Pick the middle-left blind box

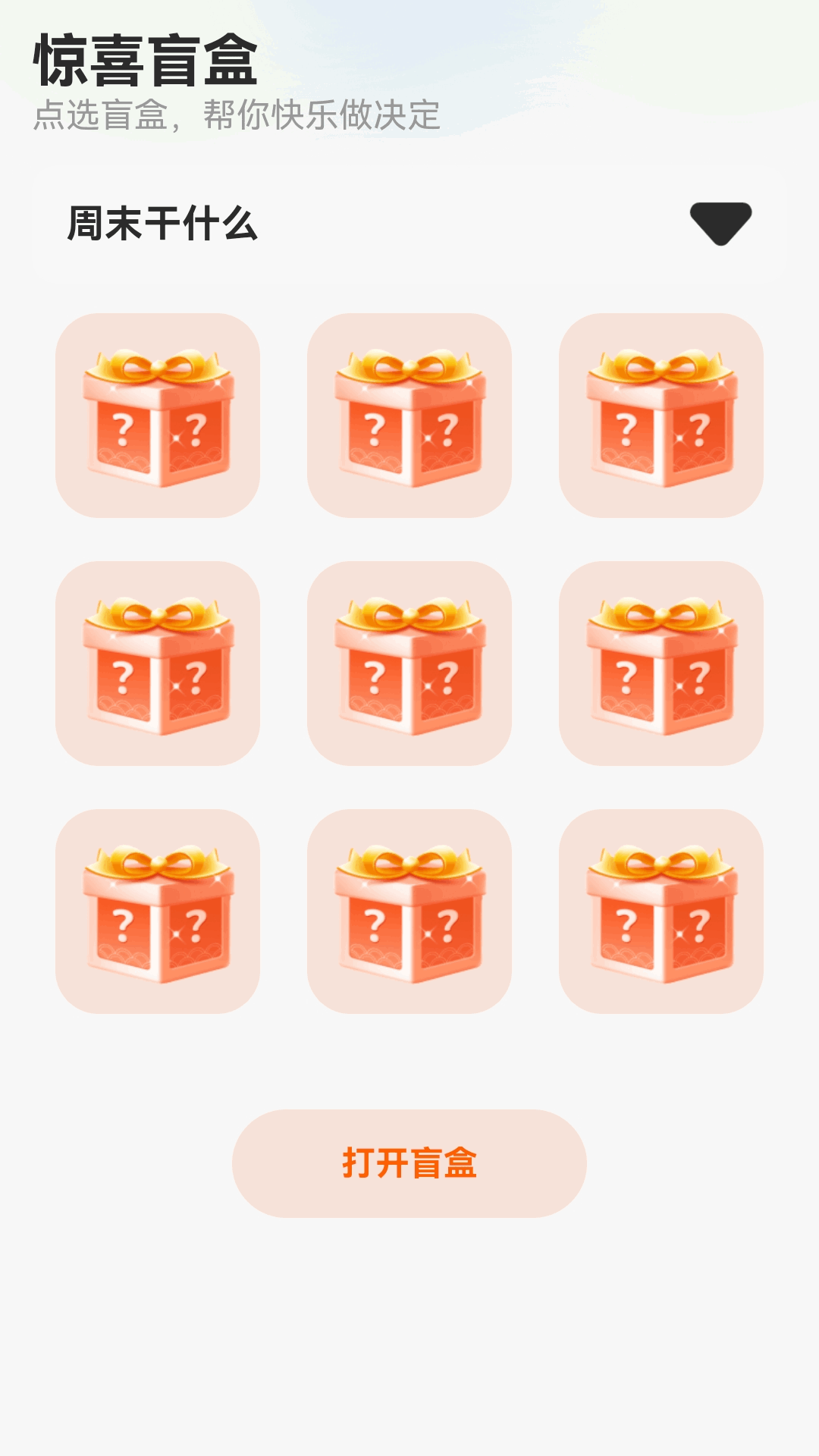(158, 664)
